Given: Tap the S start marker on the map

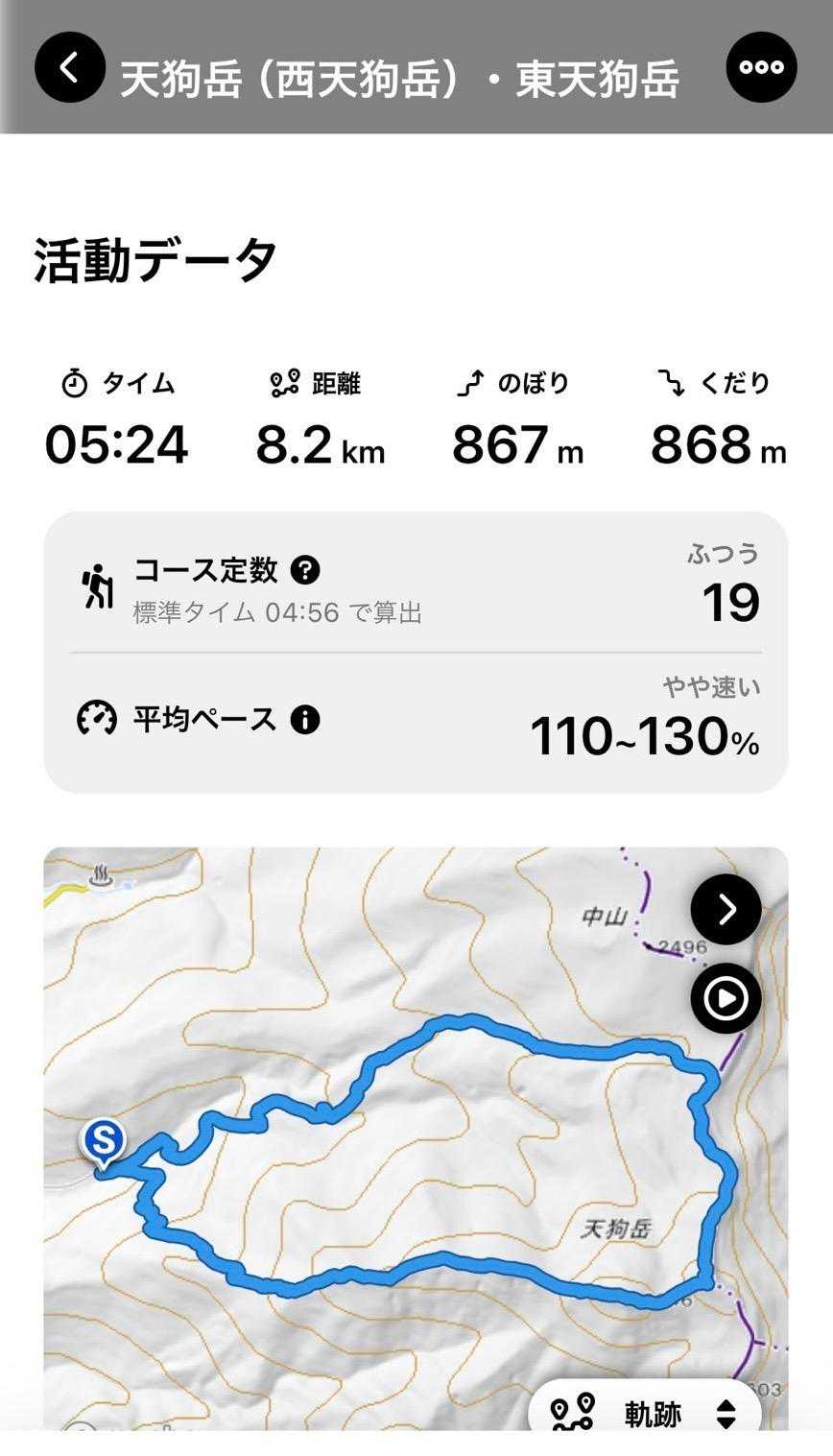Looking at the screenshot, I should [x=104, y=1142].
